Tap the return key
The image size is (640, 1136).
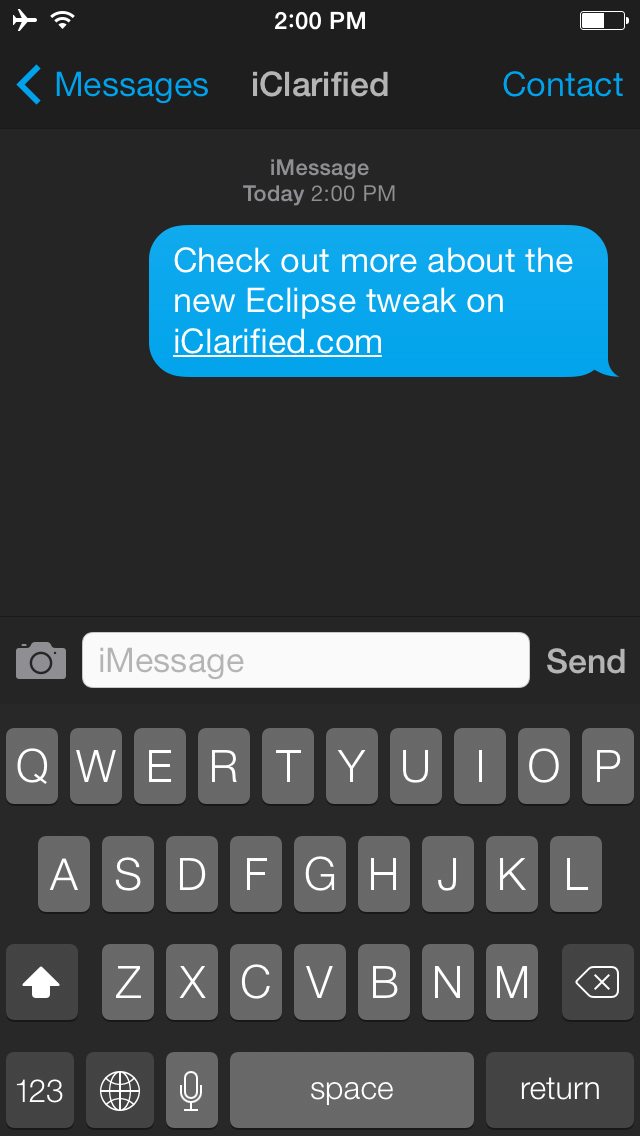click(x=559, y=1090)
